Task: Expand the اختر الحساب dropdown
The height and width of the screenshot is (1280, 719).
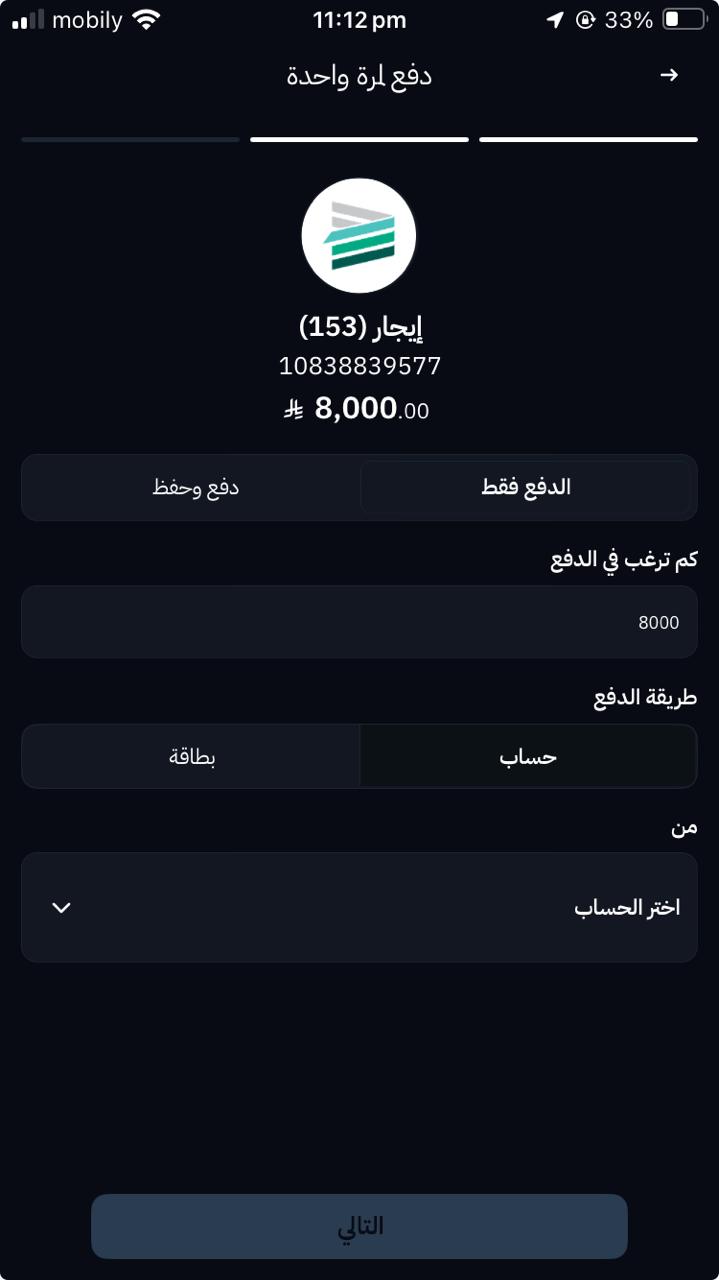Action: pyautogui.click(x=359, y=907)
